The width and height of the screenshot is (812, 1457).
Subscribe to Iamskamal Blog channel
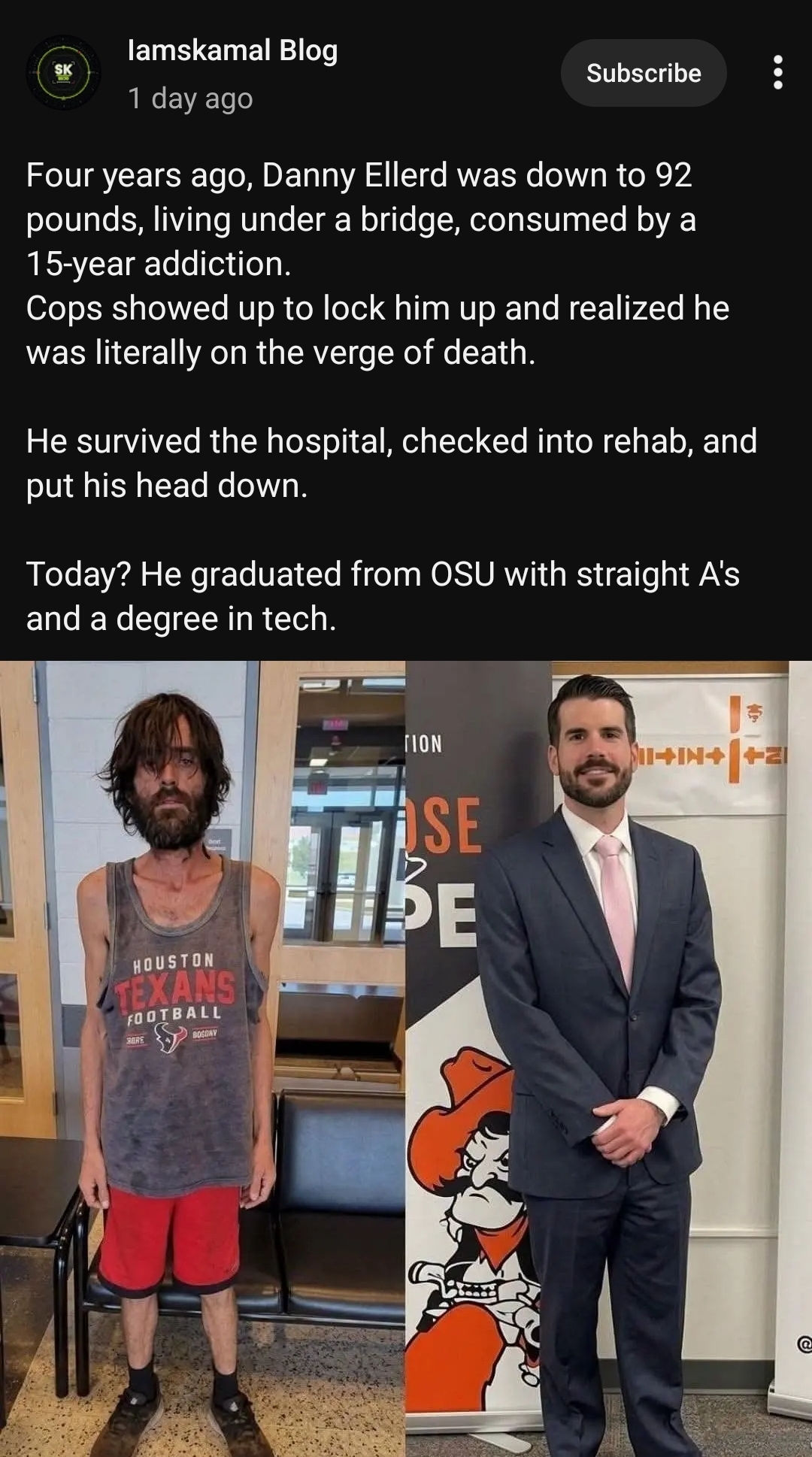click(x=644, y=73)
